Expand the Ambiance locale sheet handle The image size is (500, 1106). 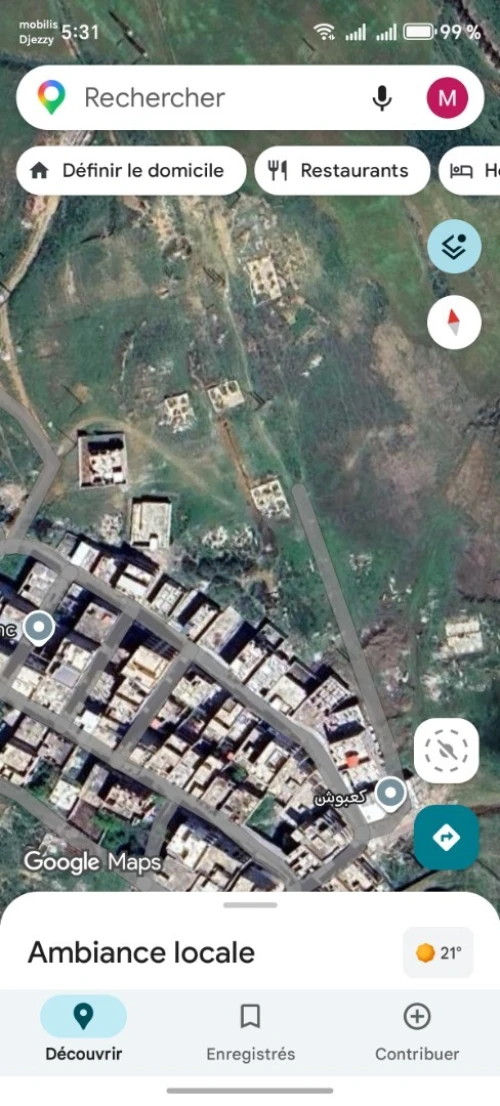click(x=250, y=905)
